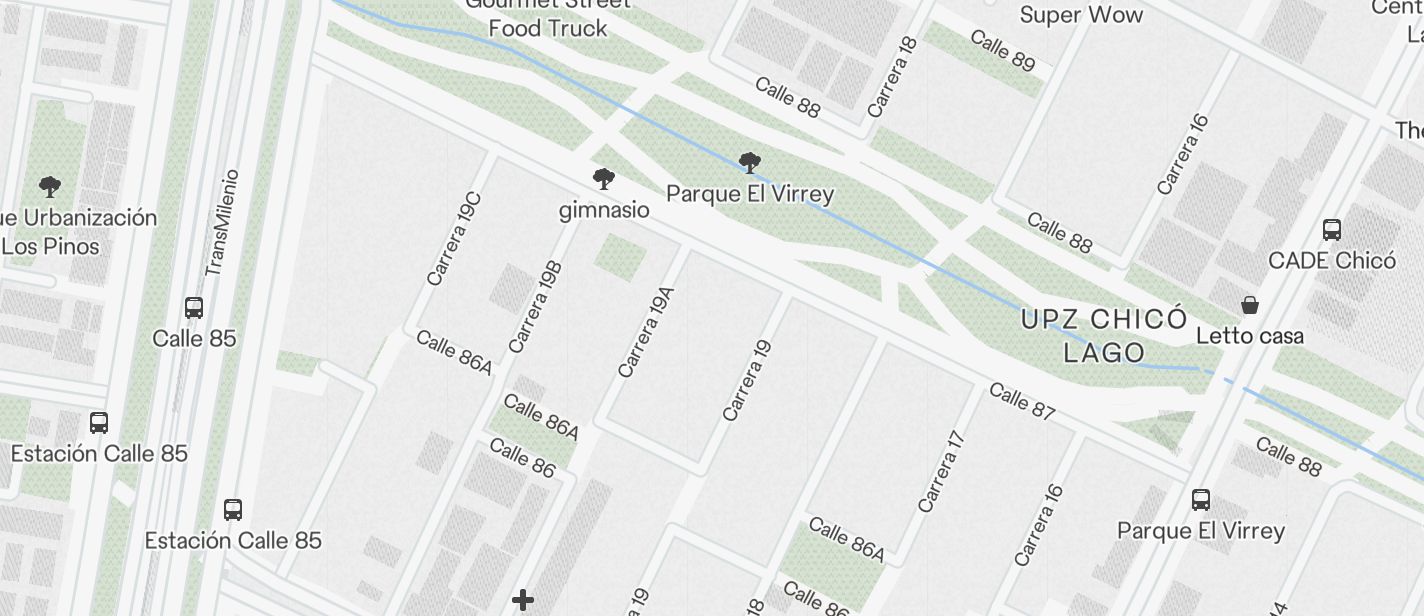Tap the gimnasio park marker
The image size is (1424, 616).
click(603, 180)
